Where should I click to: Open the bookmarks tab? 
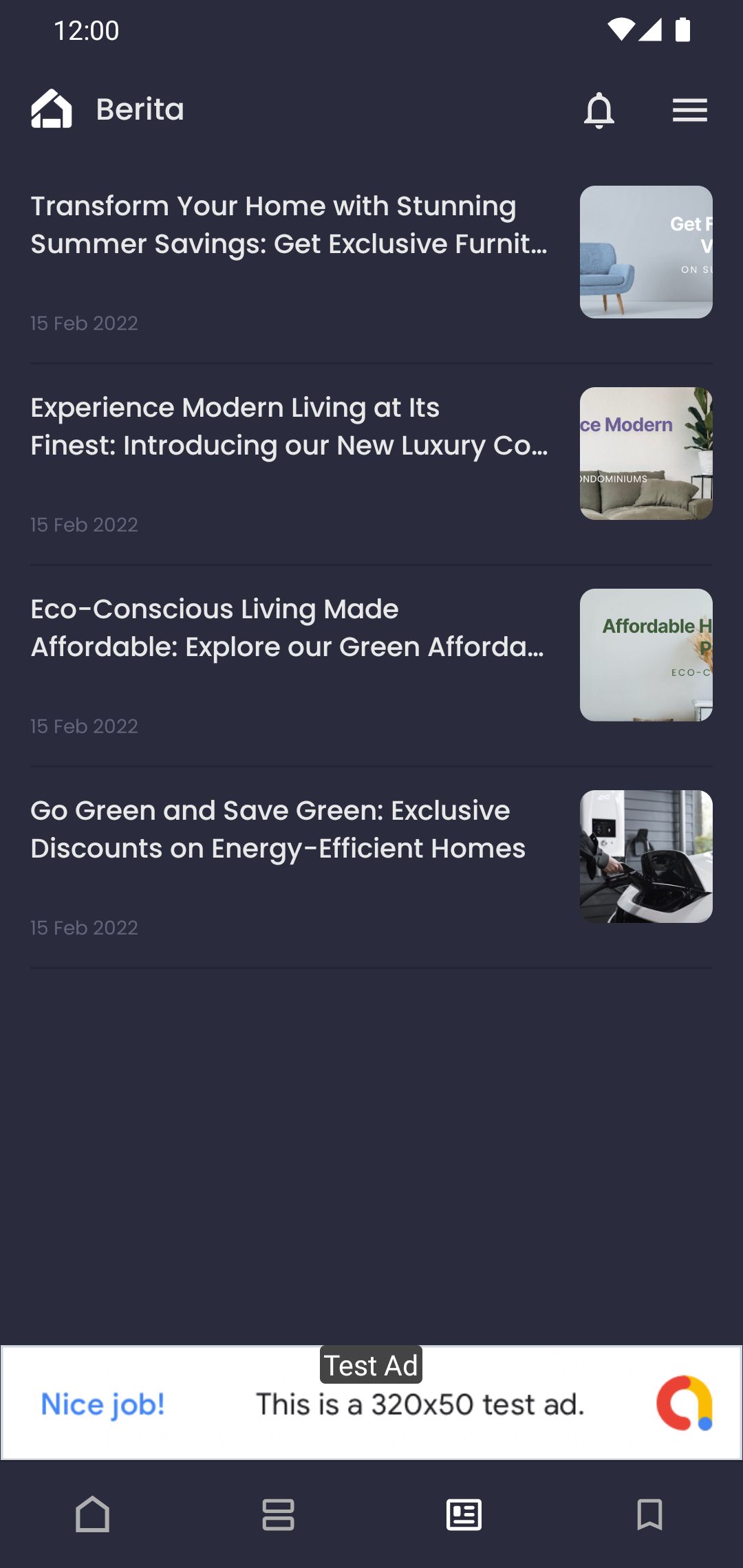pos(649,1514)
